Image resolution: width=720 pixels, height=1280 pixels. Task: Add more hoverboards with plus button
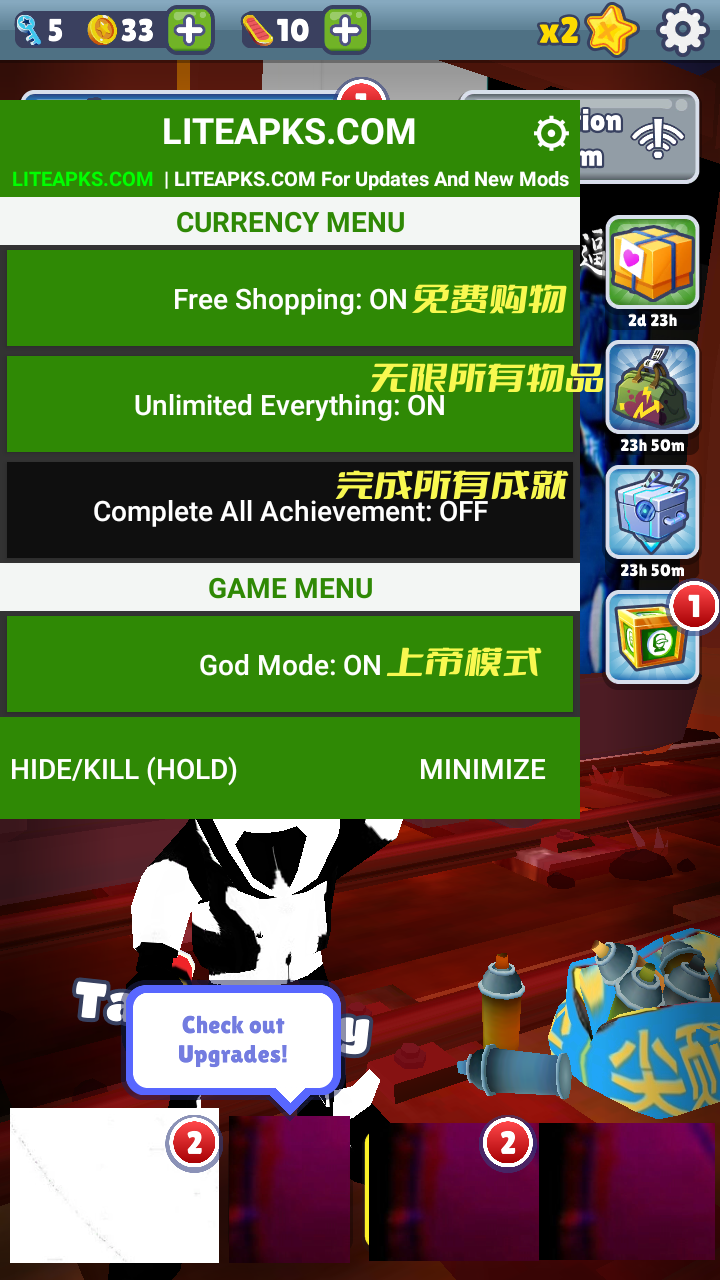pyautogui.click(x=345, y=31)
